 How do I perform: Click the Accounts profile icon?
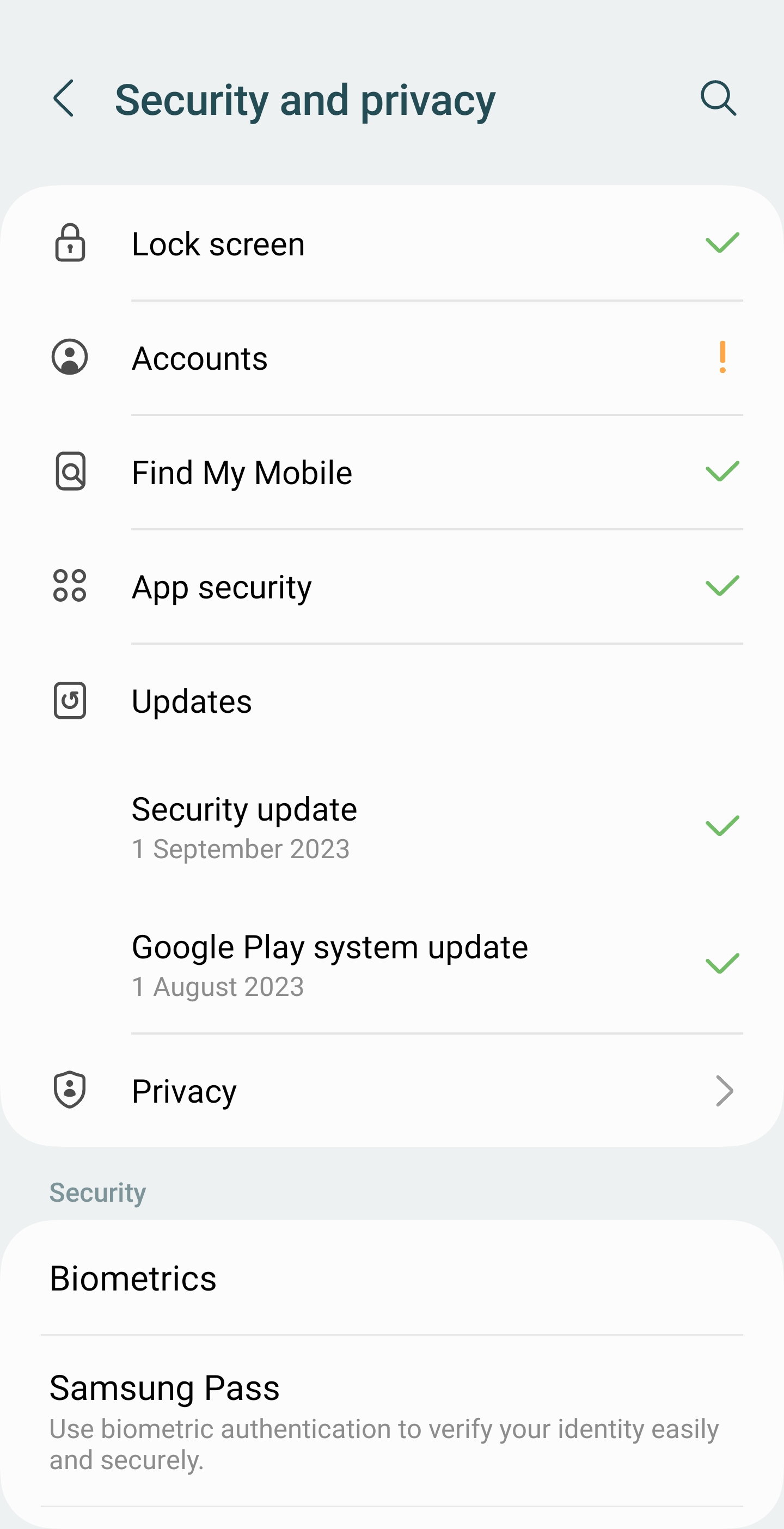(x=70, y=356)
